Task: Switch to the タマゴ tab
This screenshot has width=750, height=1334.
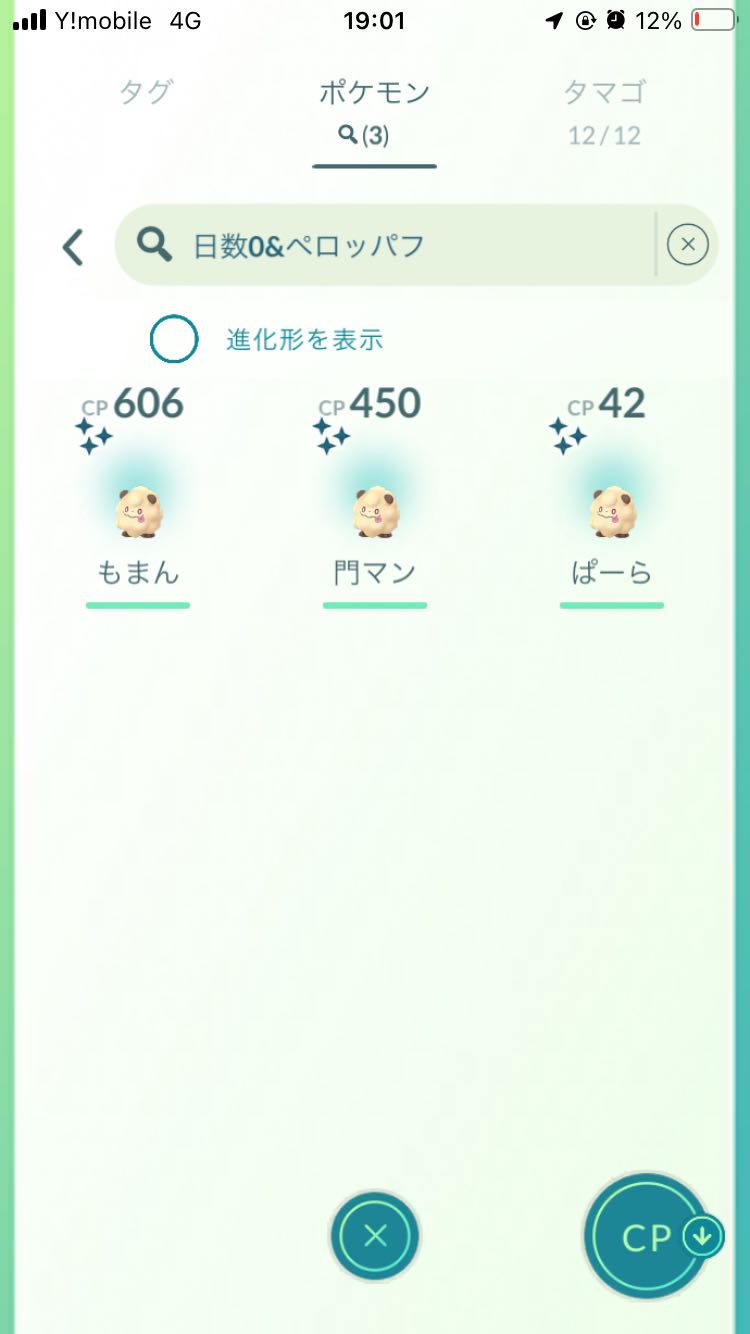Action: [x=604, y=110]
